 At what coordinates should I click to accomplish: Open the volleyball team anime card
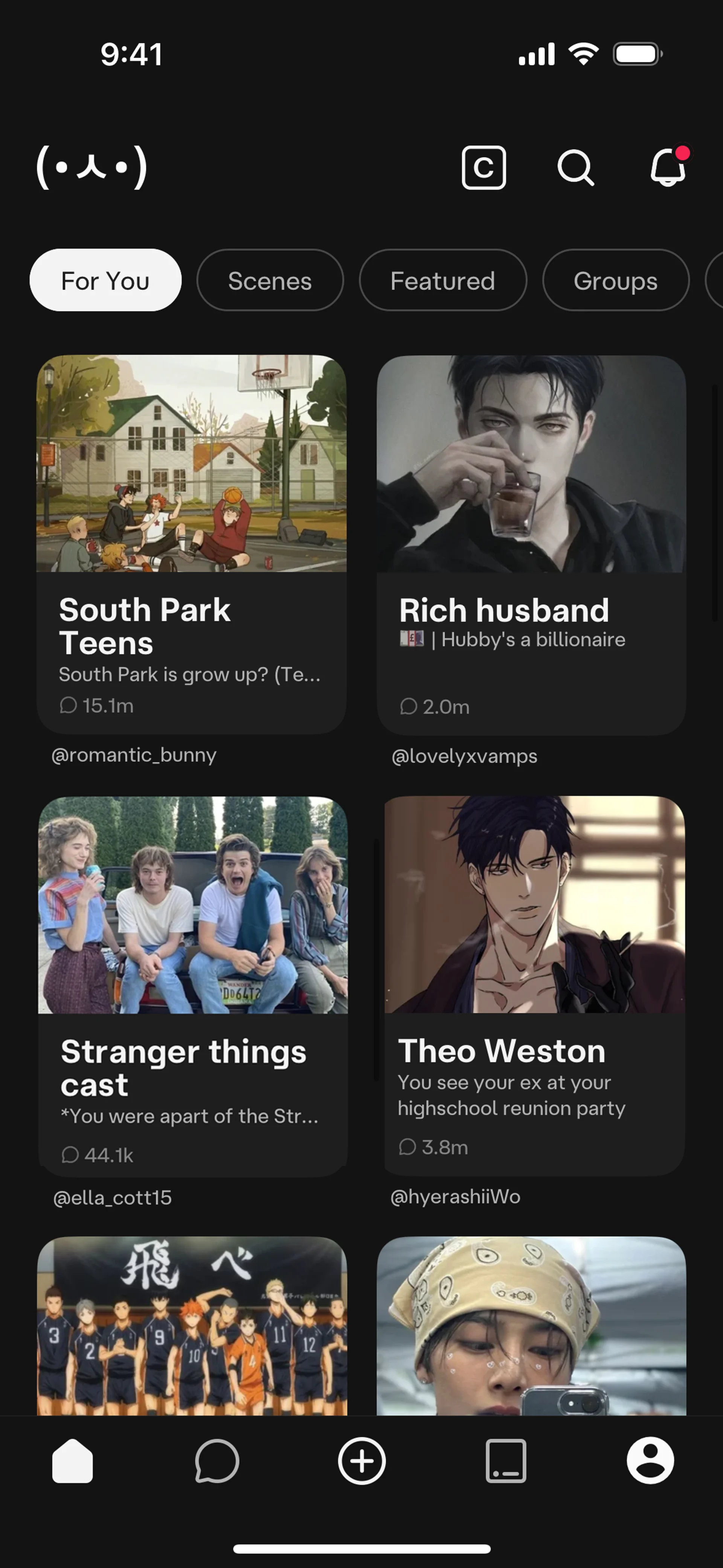coord(192,1327)
